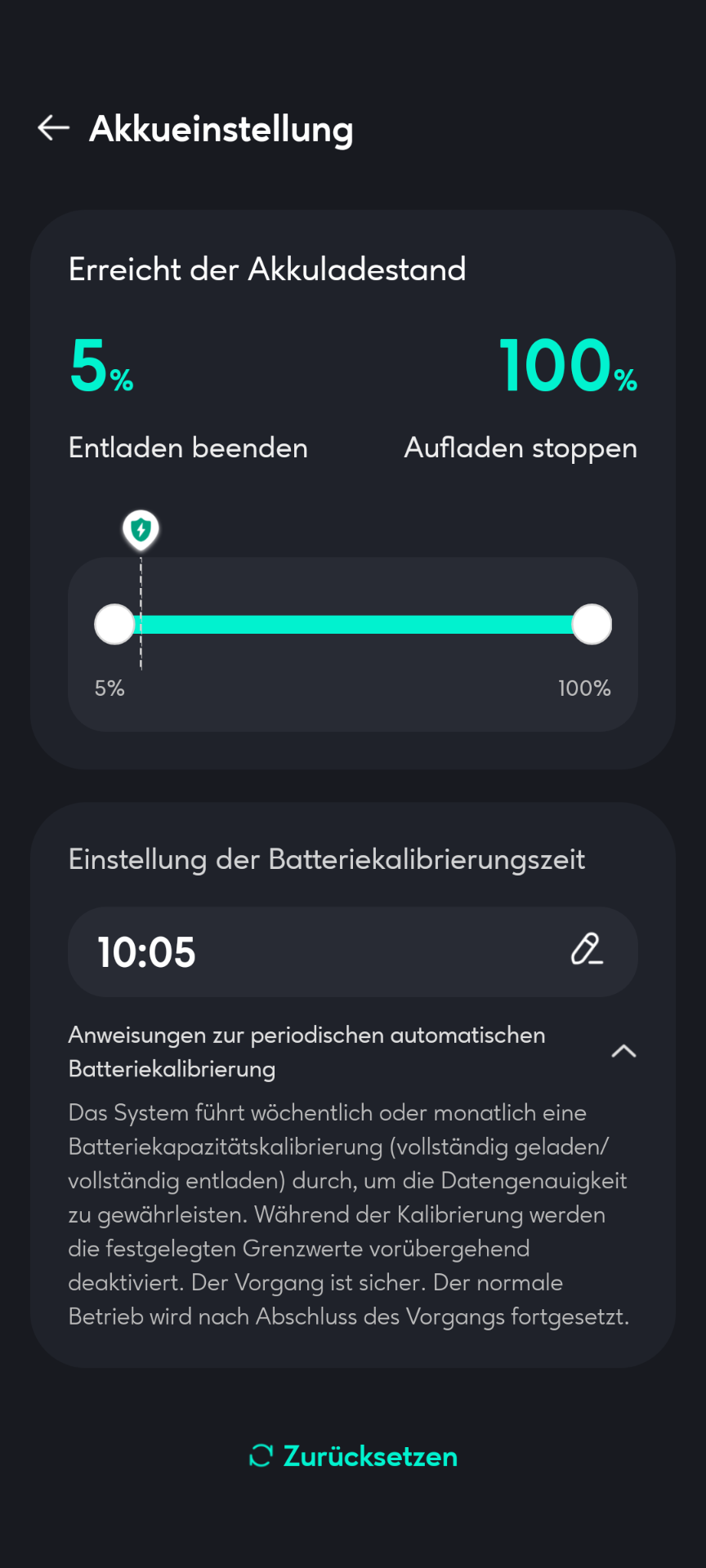706x1568 pixels.
Task: Collapse the Batteriekalibrierung instructions
Action: click(x=623, y=1051)
